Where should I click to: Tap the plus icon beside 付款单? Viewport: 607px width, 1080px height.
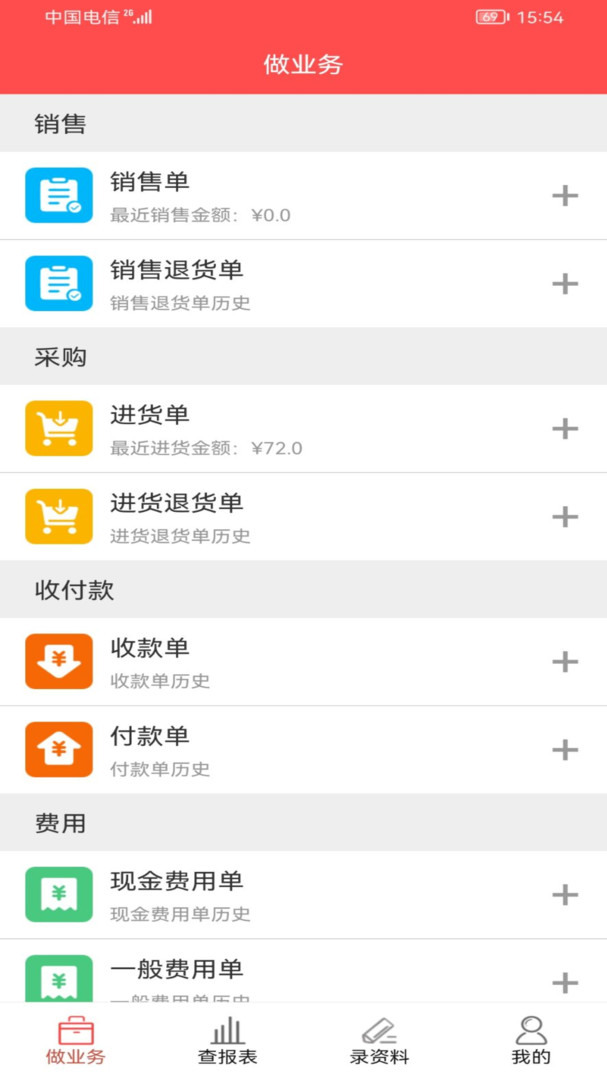pos(565,750)
